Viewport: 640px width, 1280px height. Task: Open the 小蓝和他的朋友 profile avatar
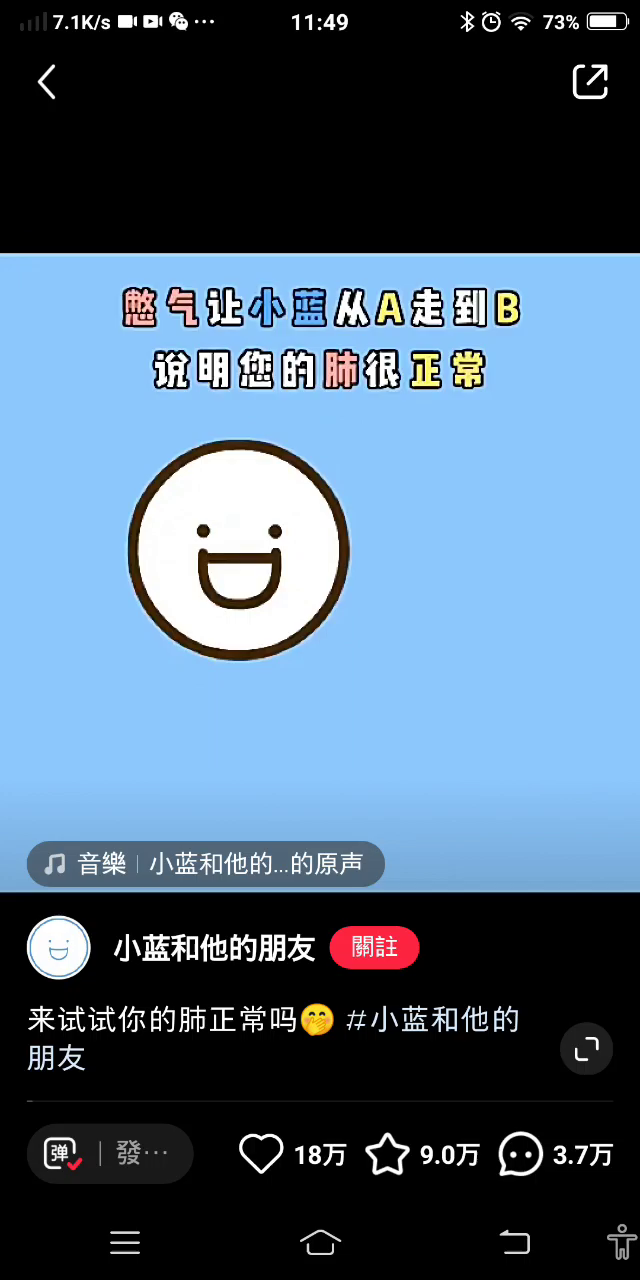click(x=59, y=947)
